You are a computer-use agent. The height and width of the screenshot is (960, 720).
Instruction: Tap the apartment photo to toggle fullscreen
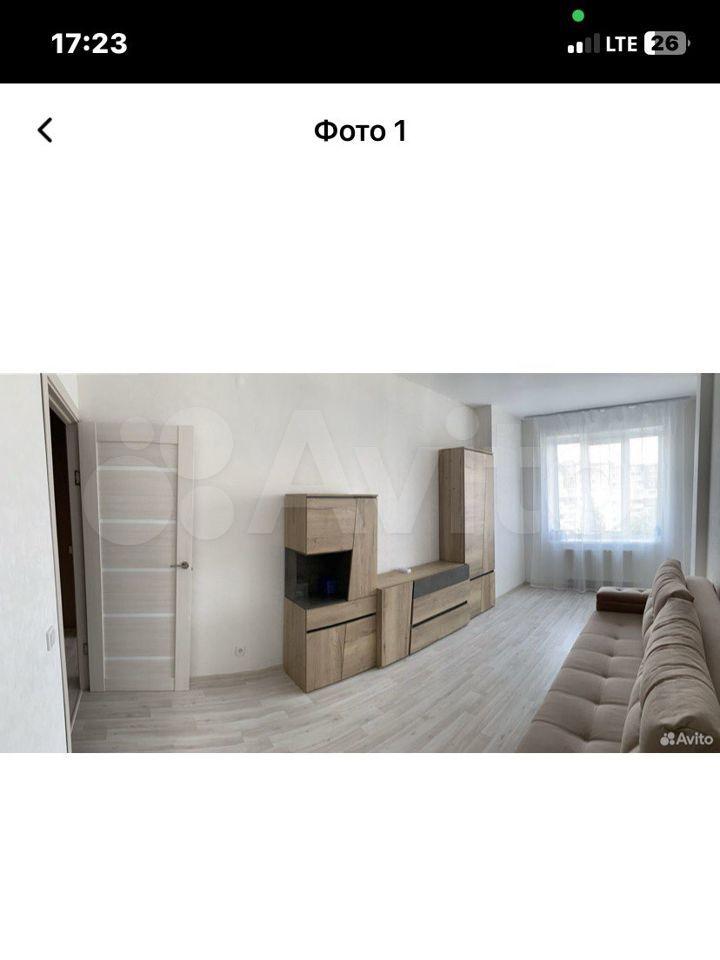360,562
